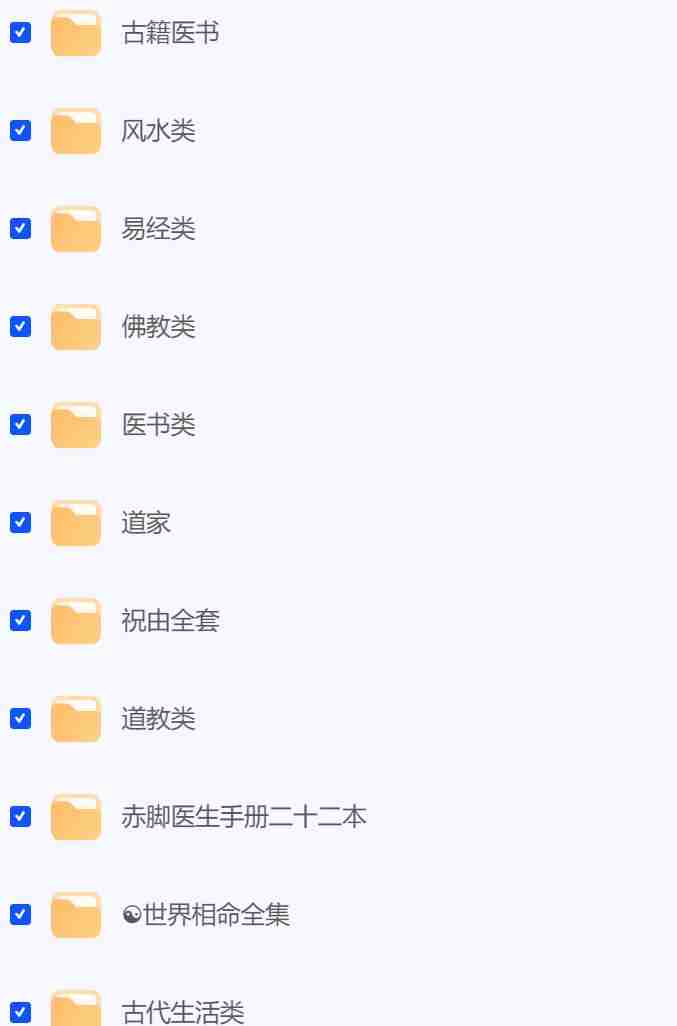The image size is (677, 1026).
Task: Uncheck the checkbox for 古籍医书
Action: pos(20,33)
